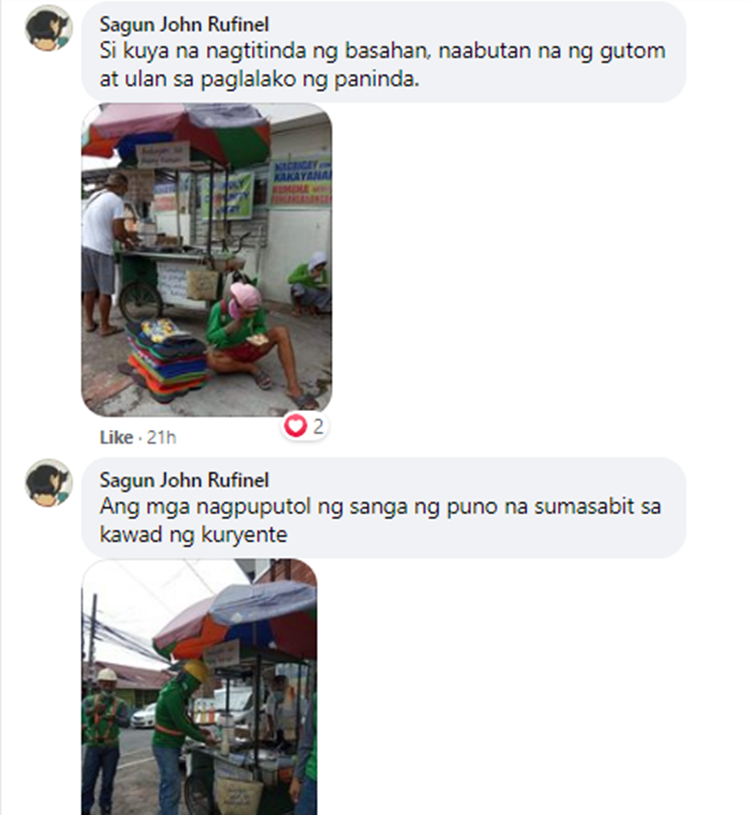Image resolution: width=750 pixels, height=815 pixels.
Task: Tap the profile avatar beside the second comment
Action: (x=48, y=483)
